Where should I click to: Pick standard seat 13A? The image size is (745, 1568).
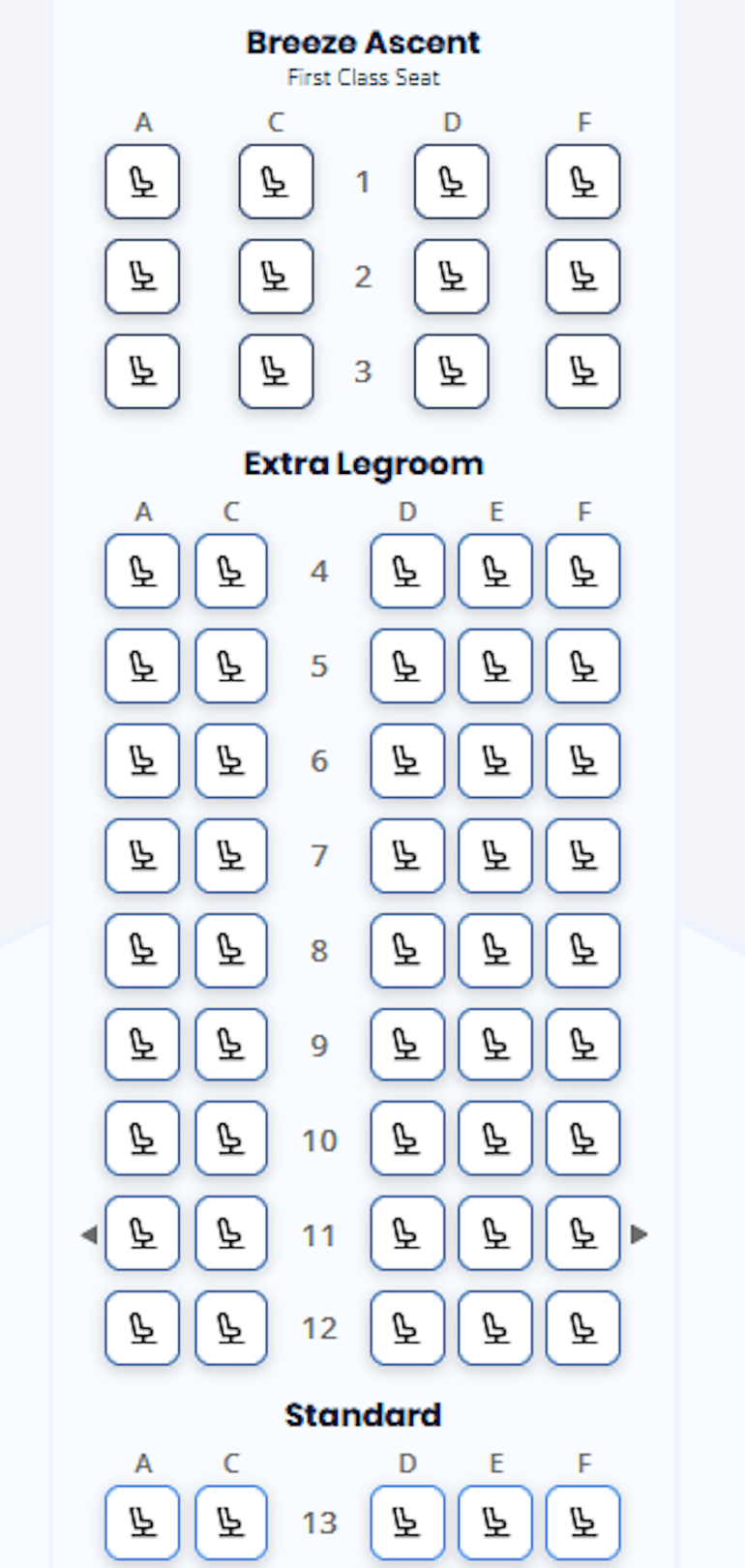142,1523
